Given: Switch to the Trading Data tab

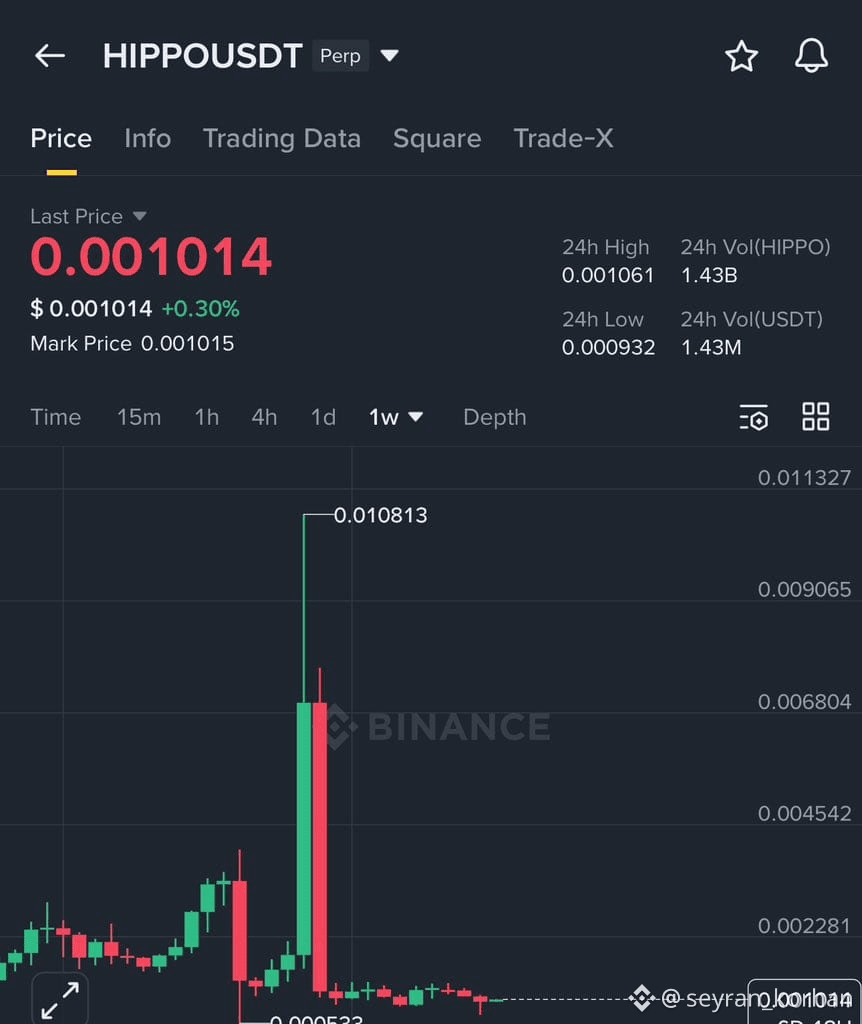Looking at the screenshot, I should point(281,139).
